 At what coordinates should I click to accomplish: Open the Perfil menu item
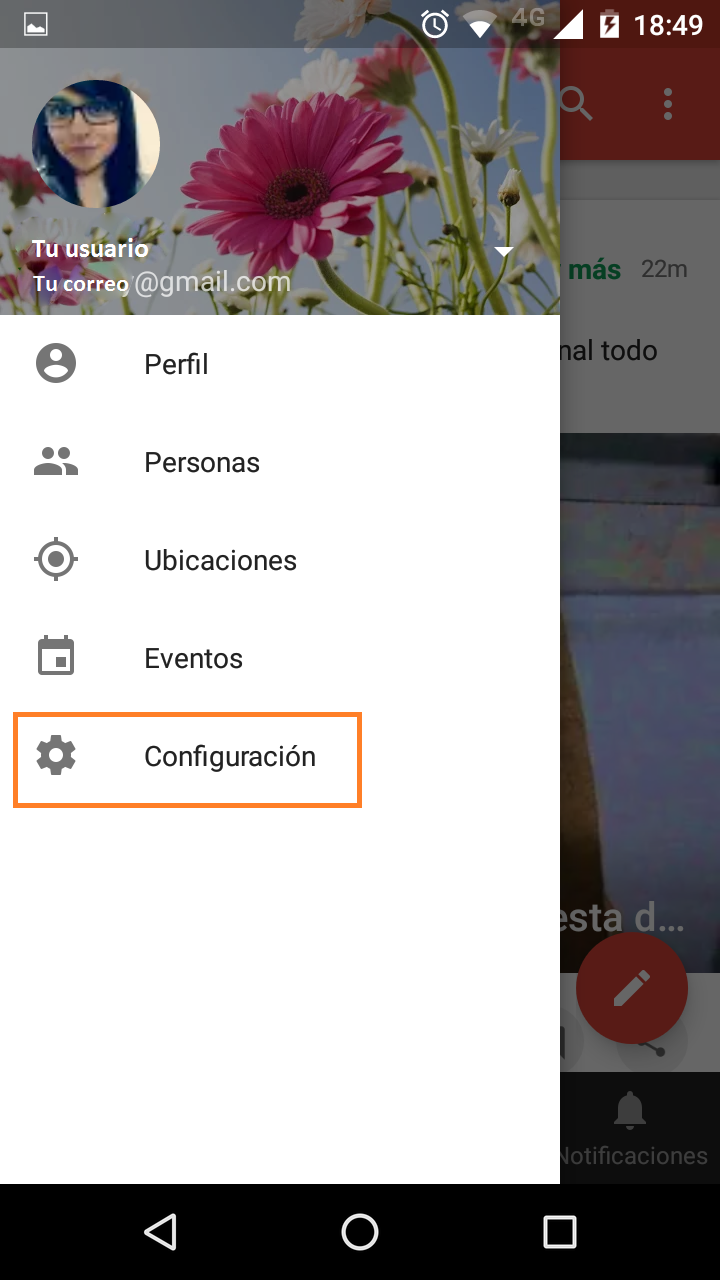[x=280, y=364]
